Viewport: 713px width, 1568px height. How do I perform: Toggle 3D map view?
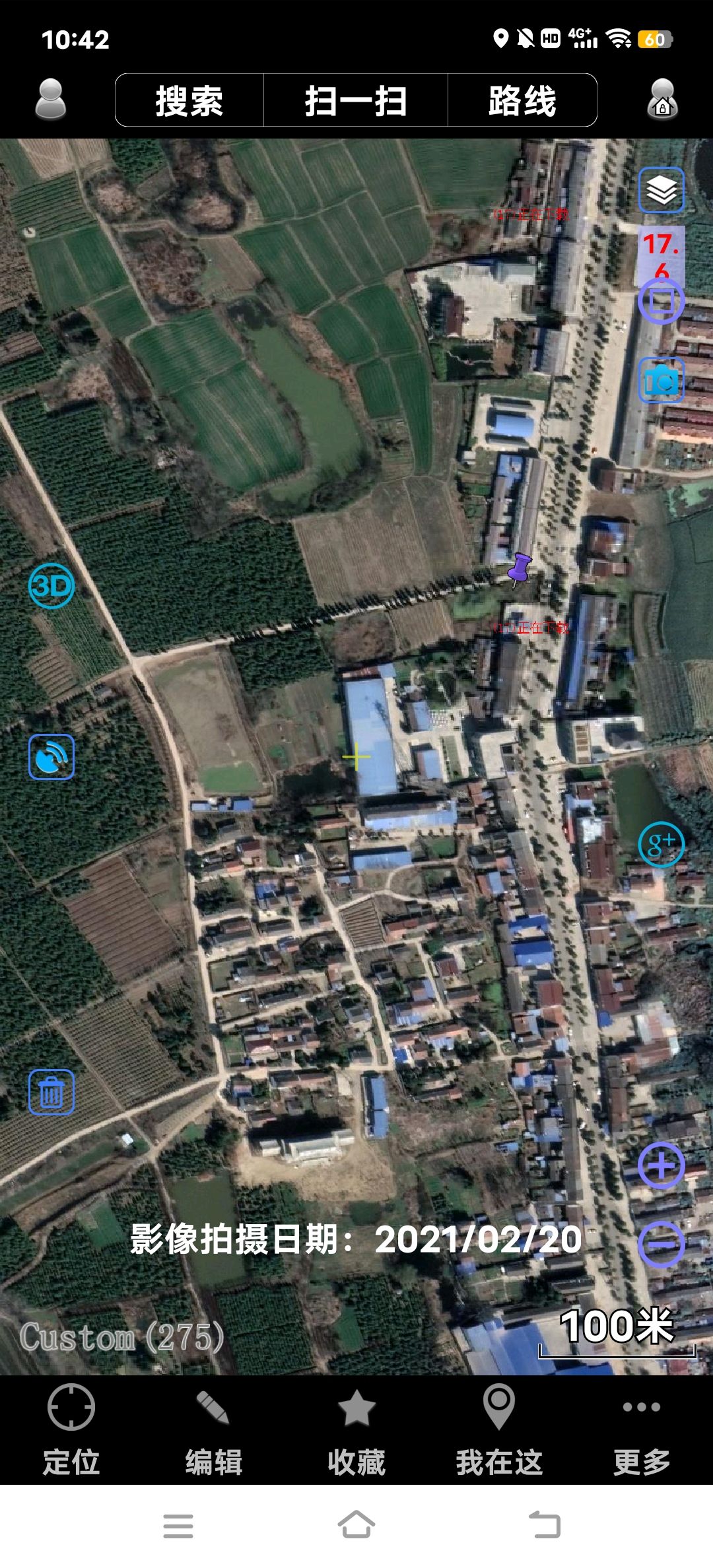pyautogui.click(x=51, y=586)
